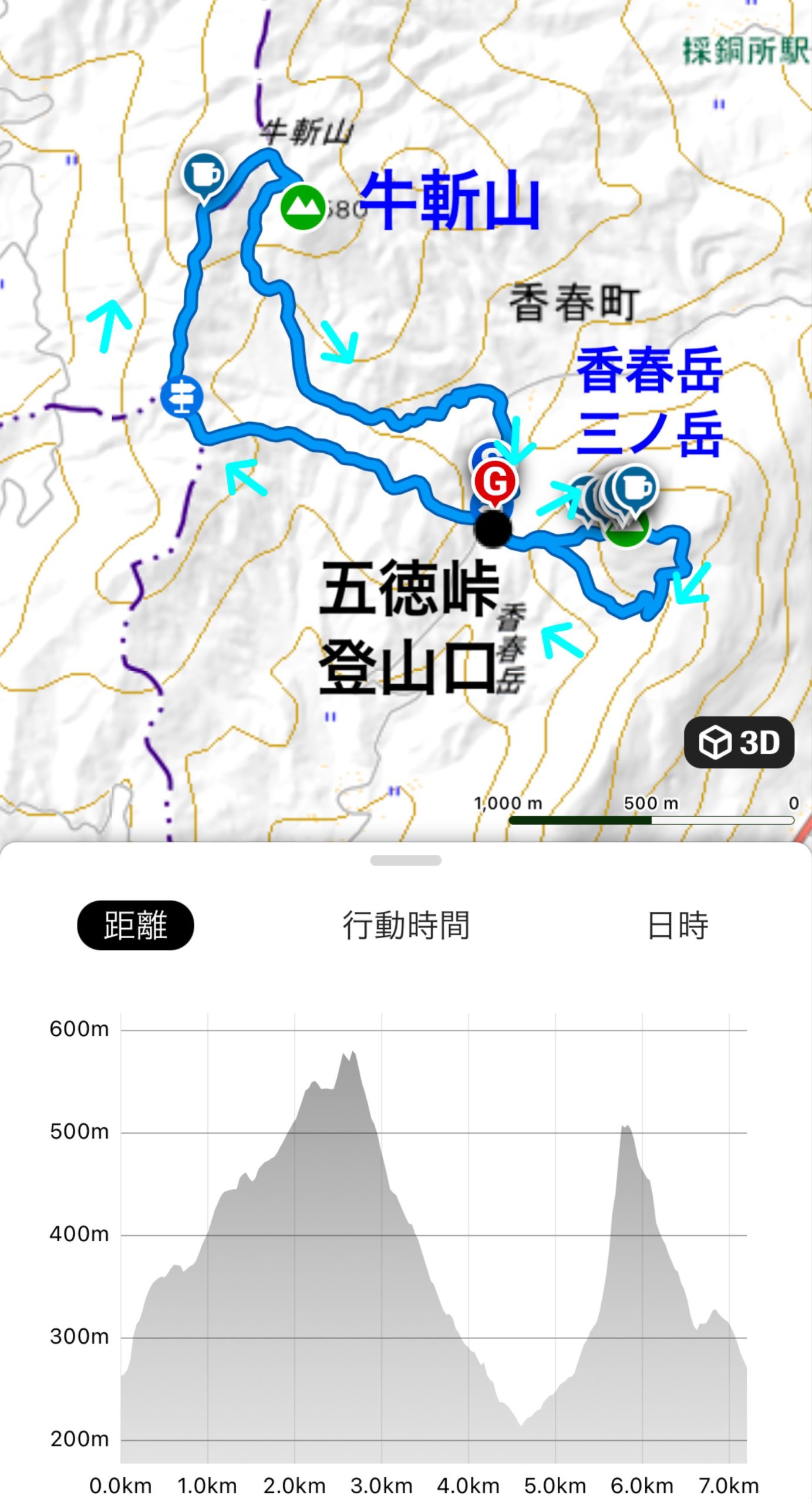Viewport: 812px width, 1503px height.
Task: Tap the sheet handle above the elevation graph
Action: [x=406, y=860]
